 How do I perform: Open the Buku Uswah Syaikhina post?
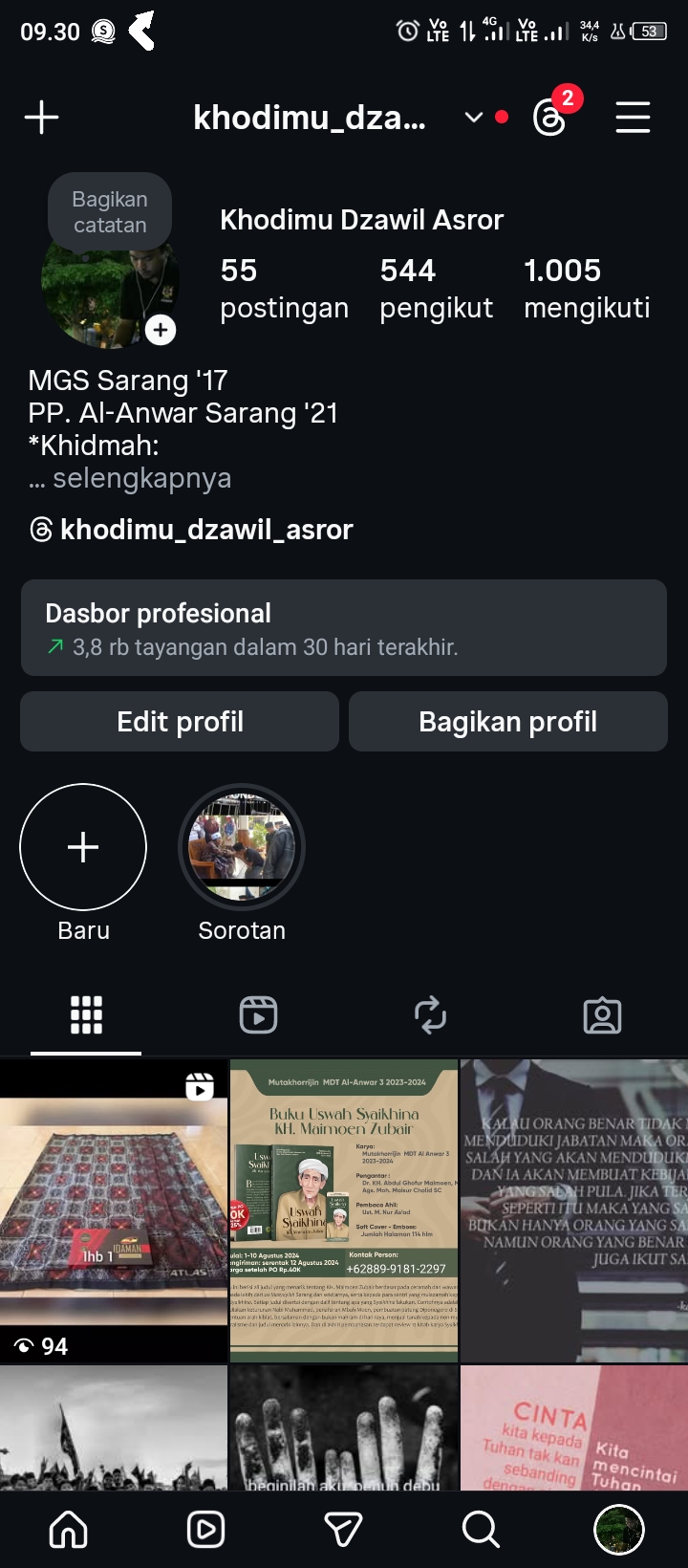tap(344, 1210)
